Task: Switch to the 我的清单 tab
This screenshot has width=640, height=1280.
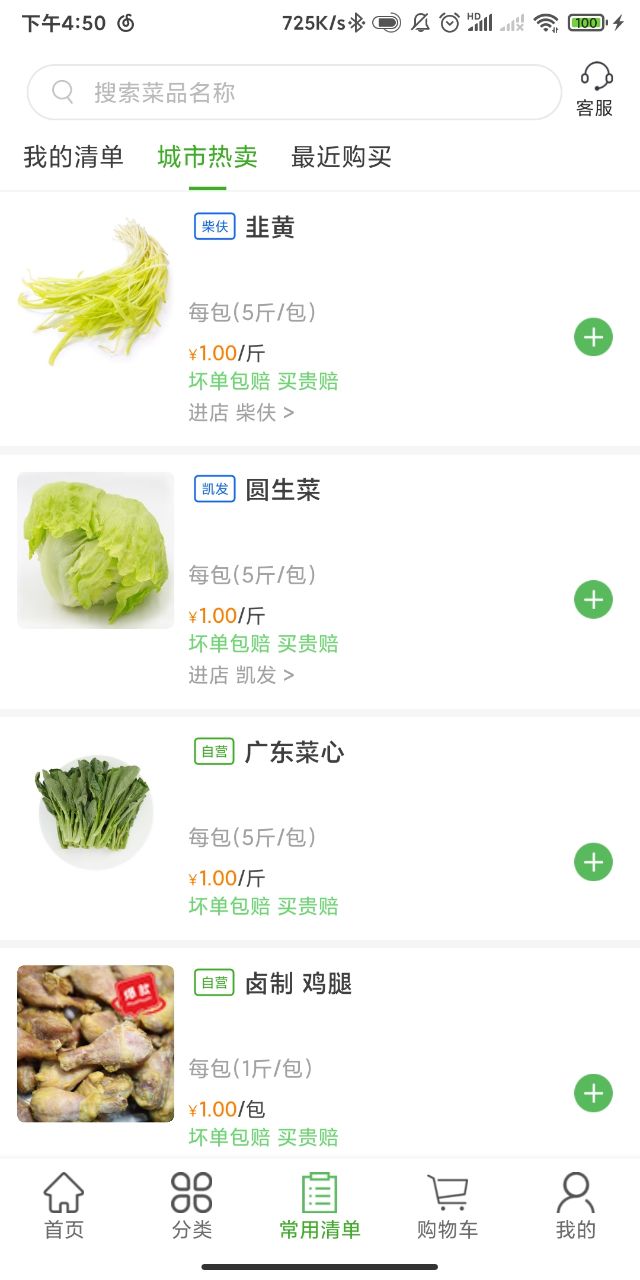Action: 73,157
